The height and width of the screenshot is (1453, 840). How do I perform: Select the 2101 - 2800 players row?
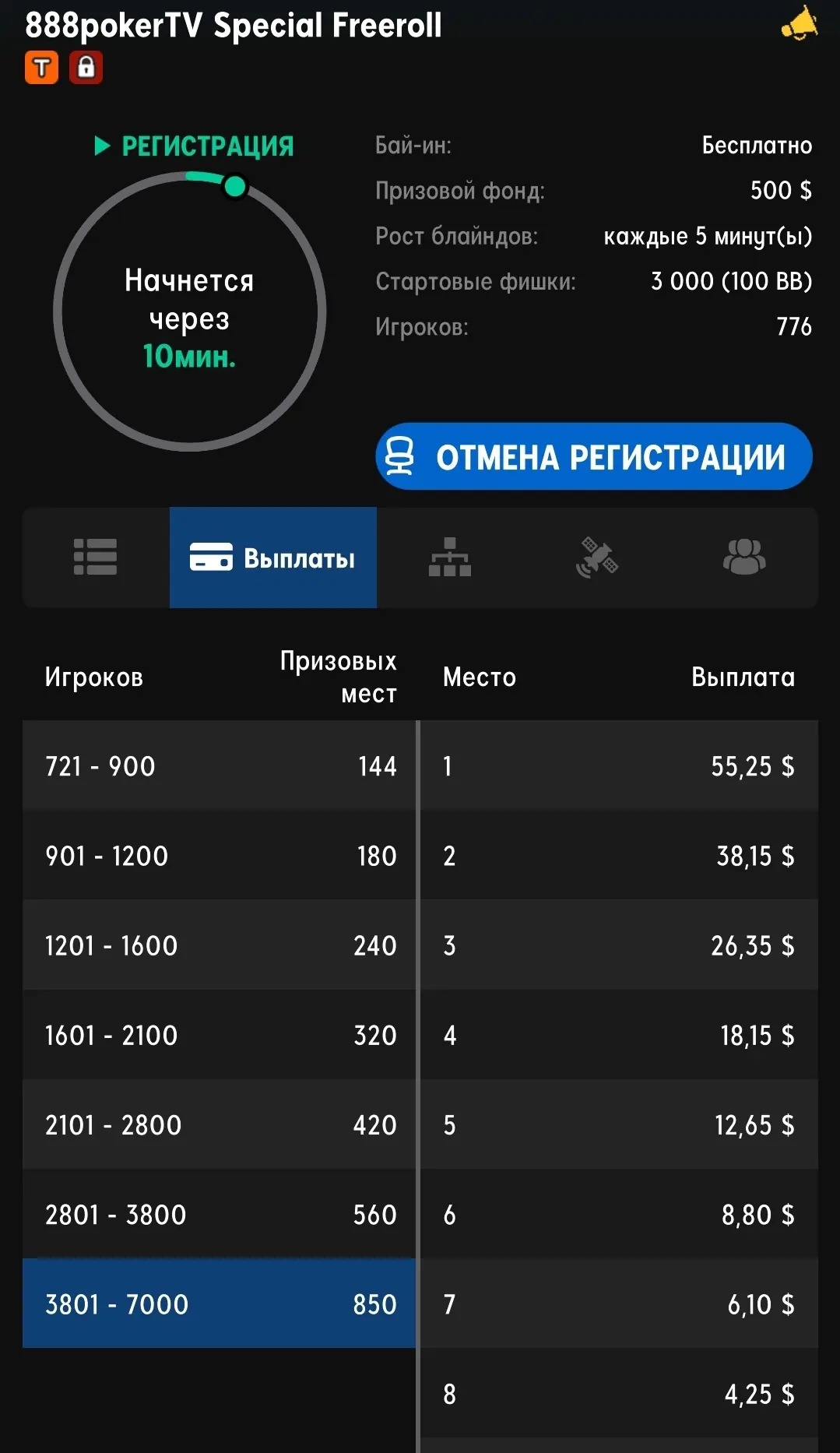[x=220, y=1124]
